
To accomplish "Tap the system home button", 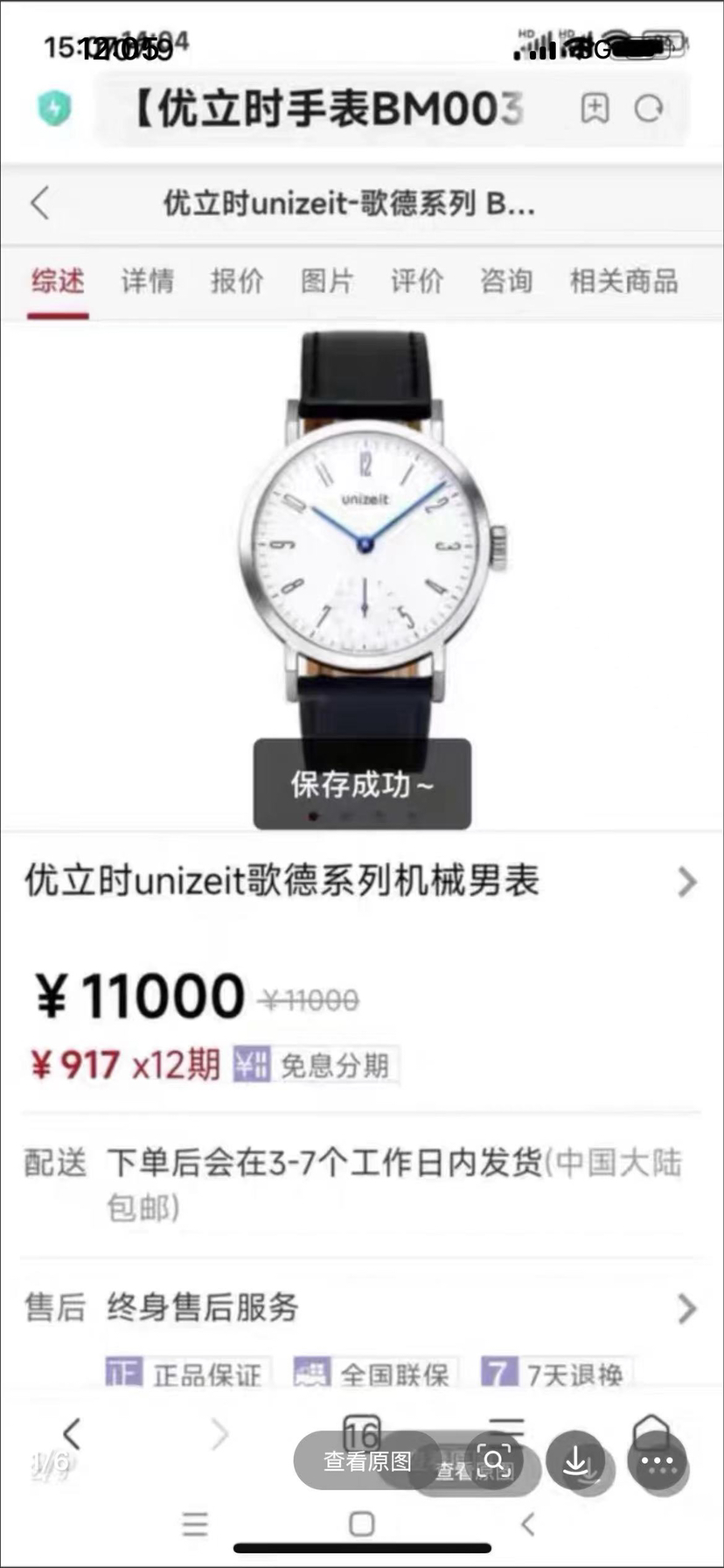I will coord(362,1523).
